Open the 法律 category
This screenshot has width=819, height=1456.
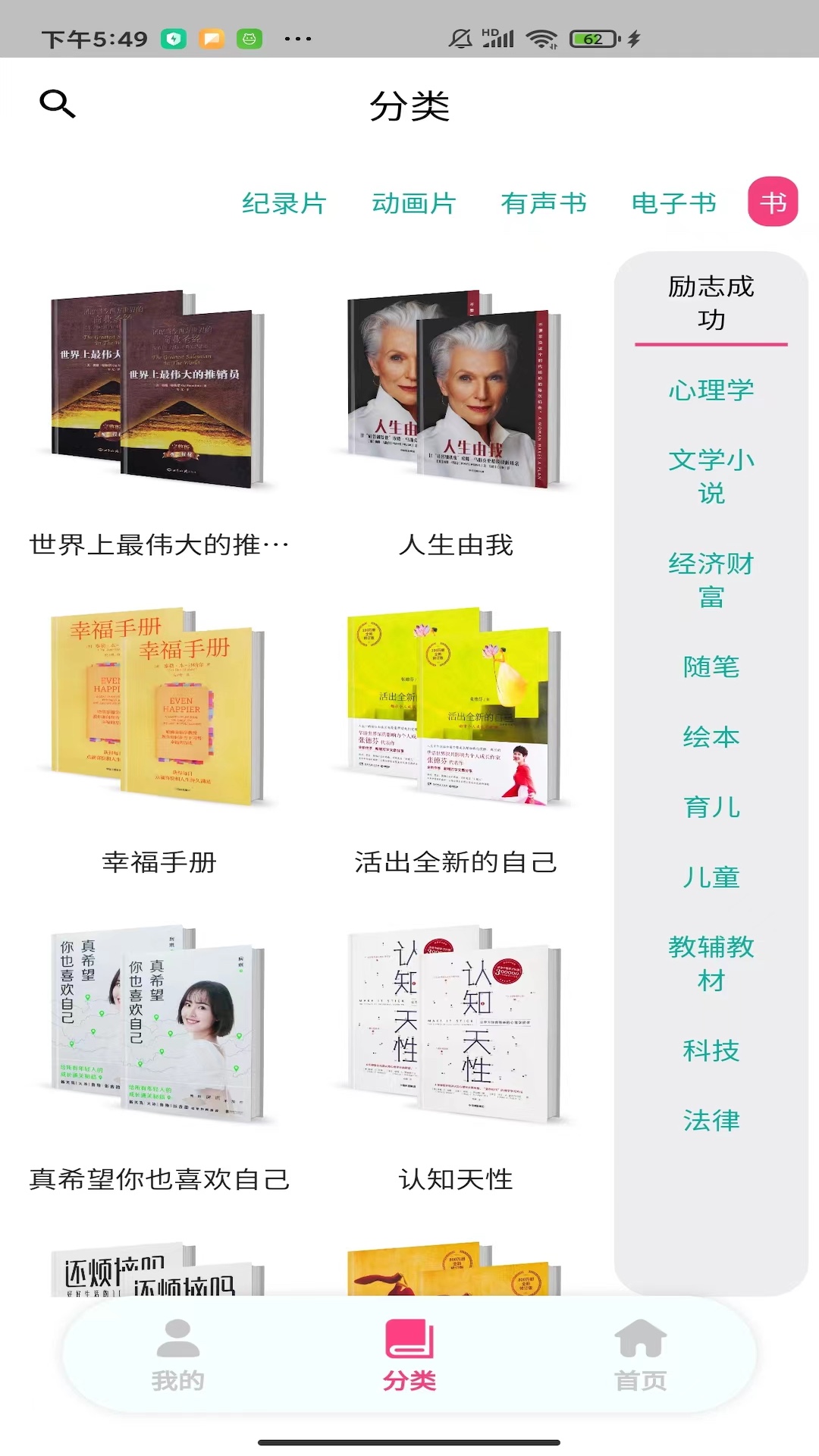[711, 1120]
